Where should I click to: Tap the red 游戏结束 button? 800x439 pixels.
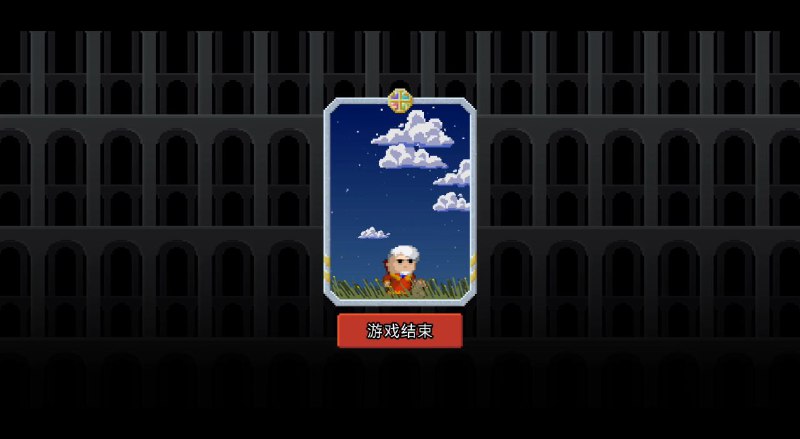pyautogui.click(x=400, y=331)
